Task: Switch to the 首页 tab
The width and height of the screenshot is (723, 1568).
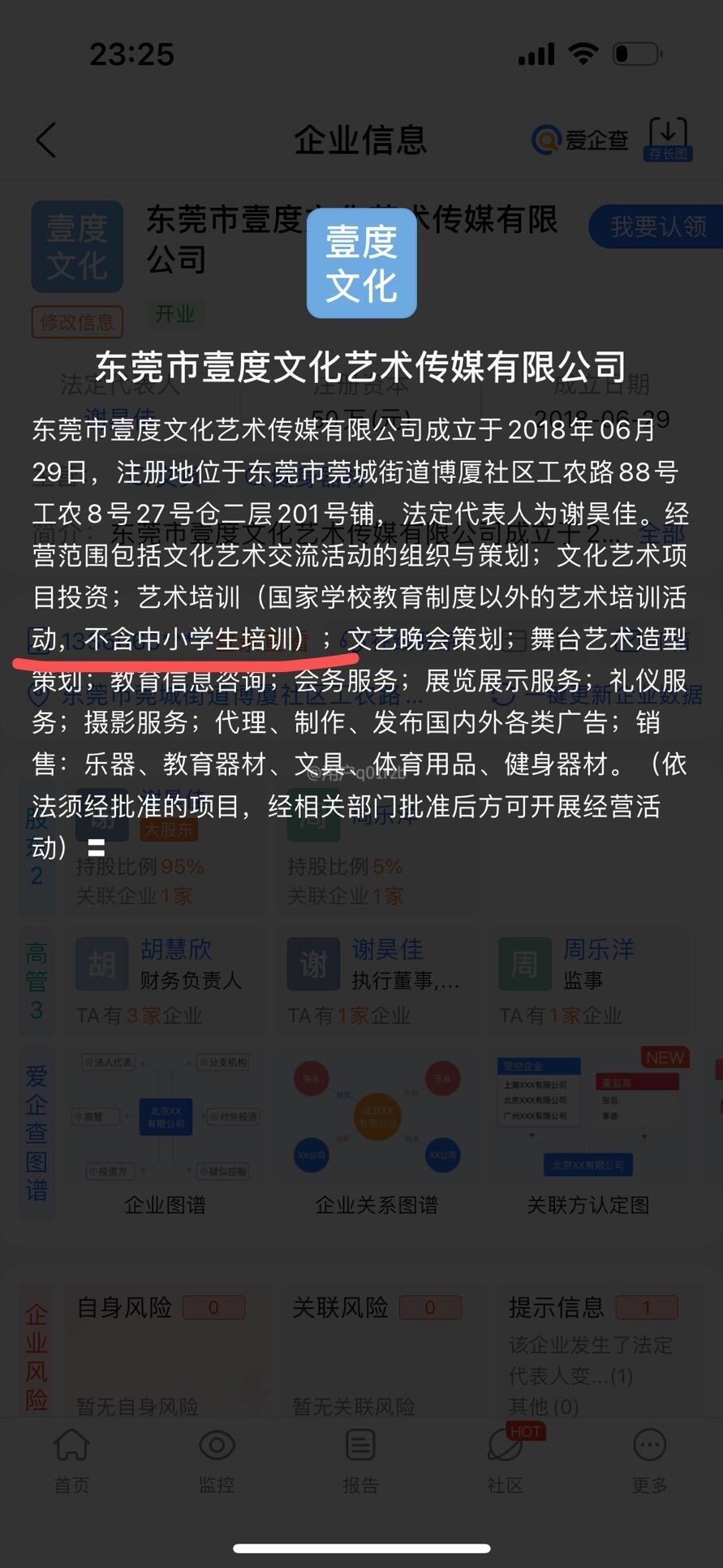Action: point(71,1460)
